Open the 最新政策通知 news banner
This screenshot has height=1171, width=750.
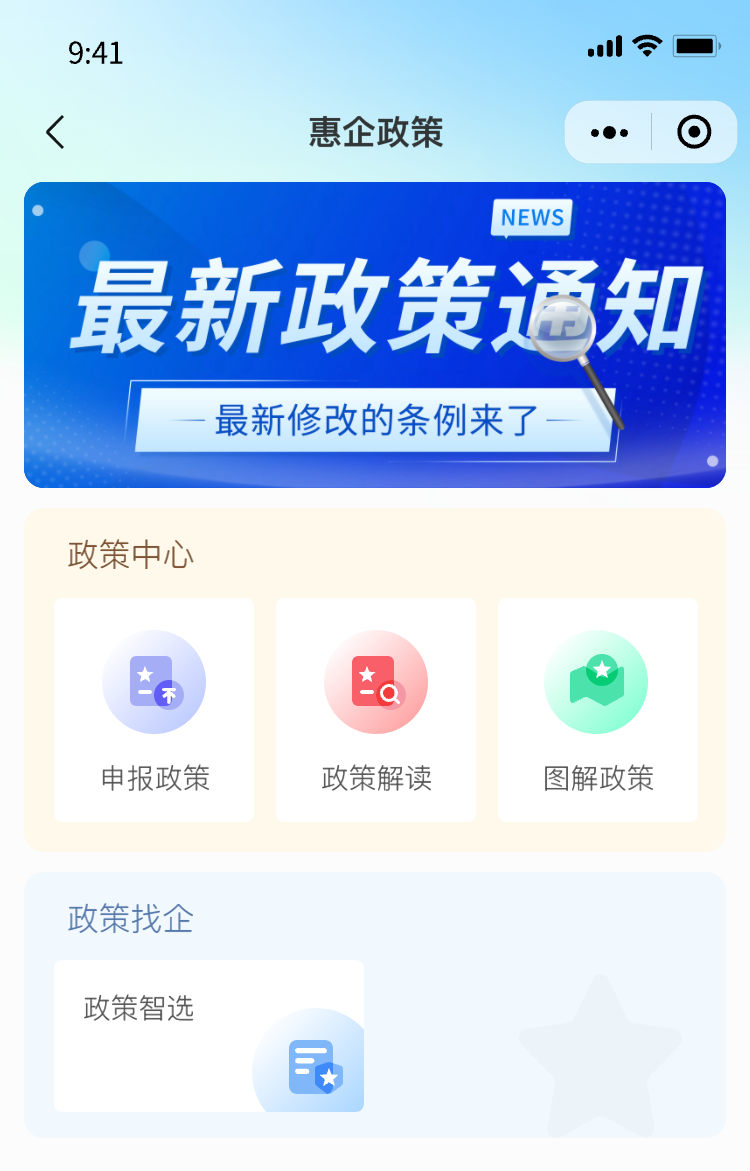[375, 335]
